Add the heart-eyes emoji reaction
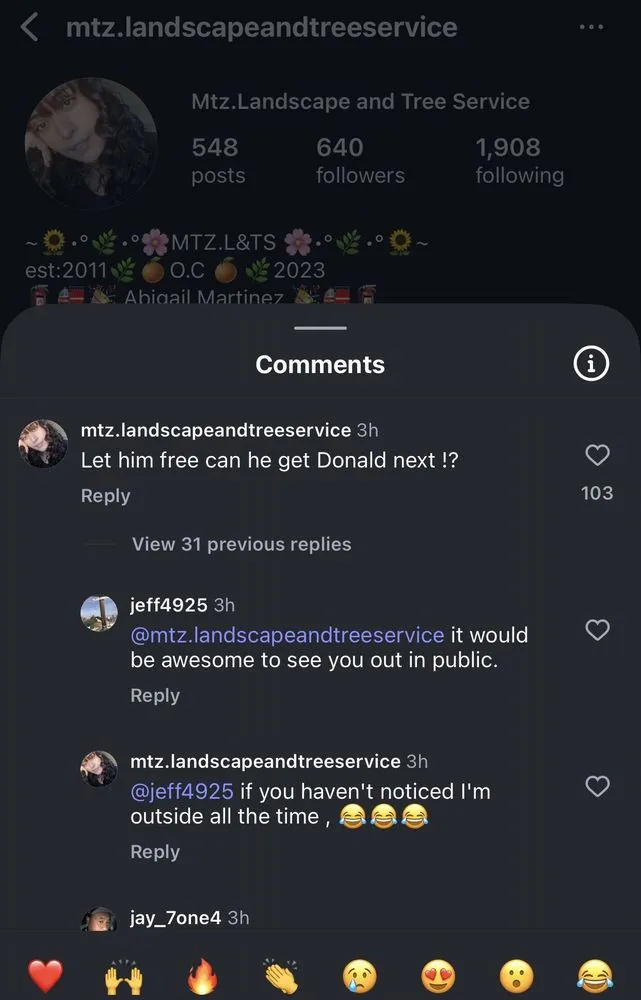Image resolution: width=641 pixels, height=1000 pixels. [x=438, y=974]
